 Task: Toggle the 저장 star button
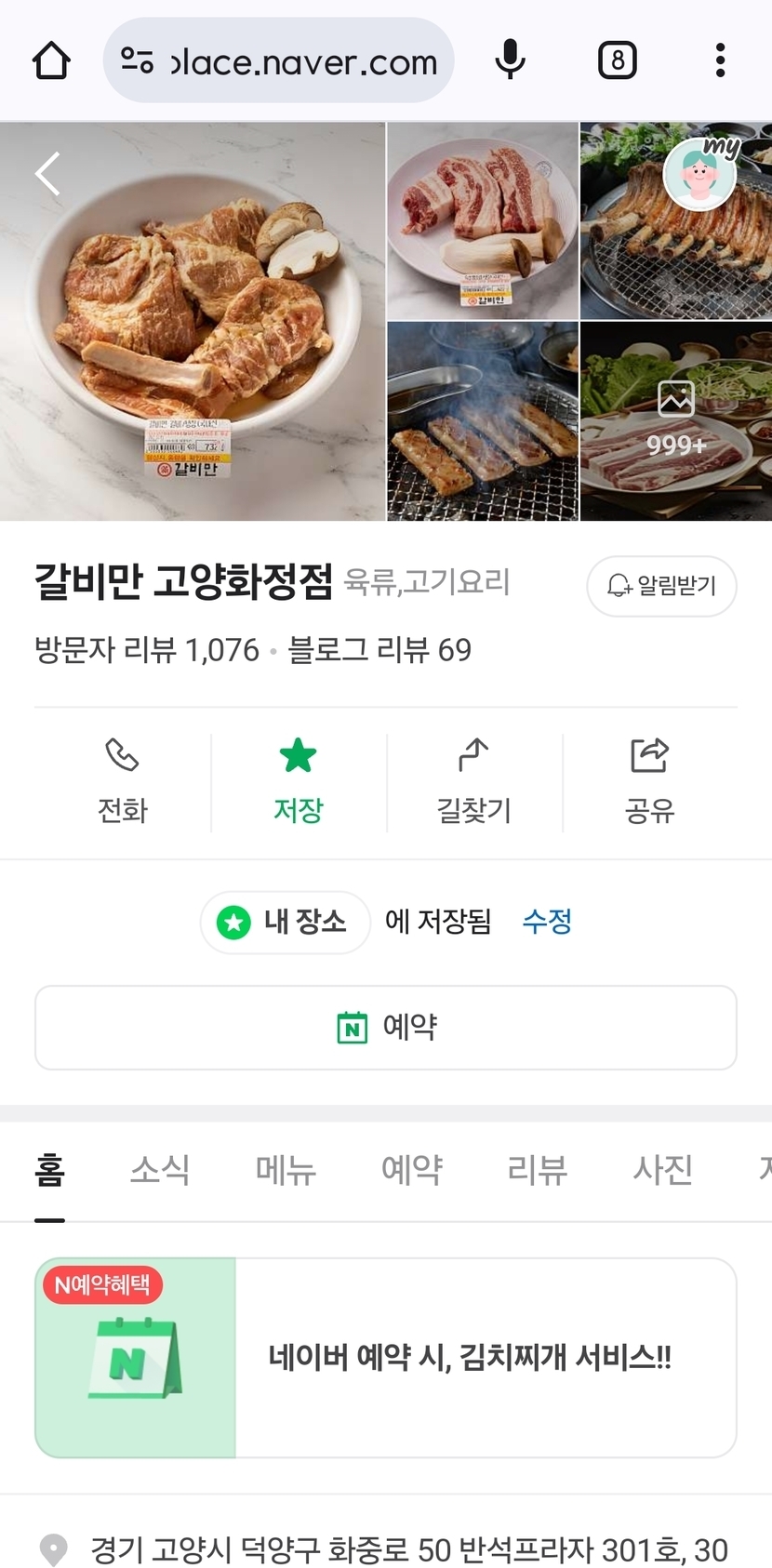pos(299,781)
